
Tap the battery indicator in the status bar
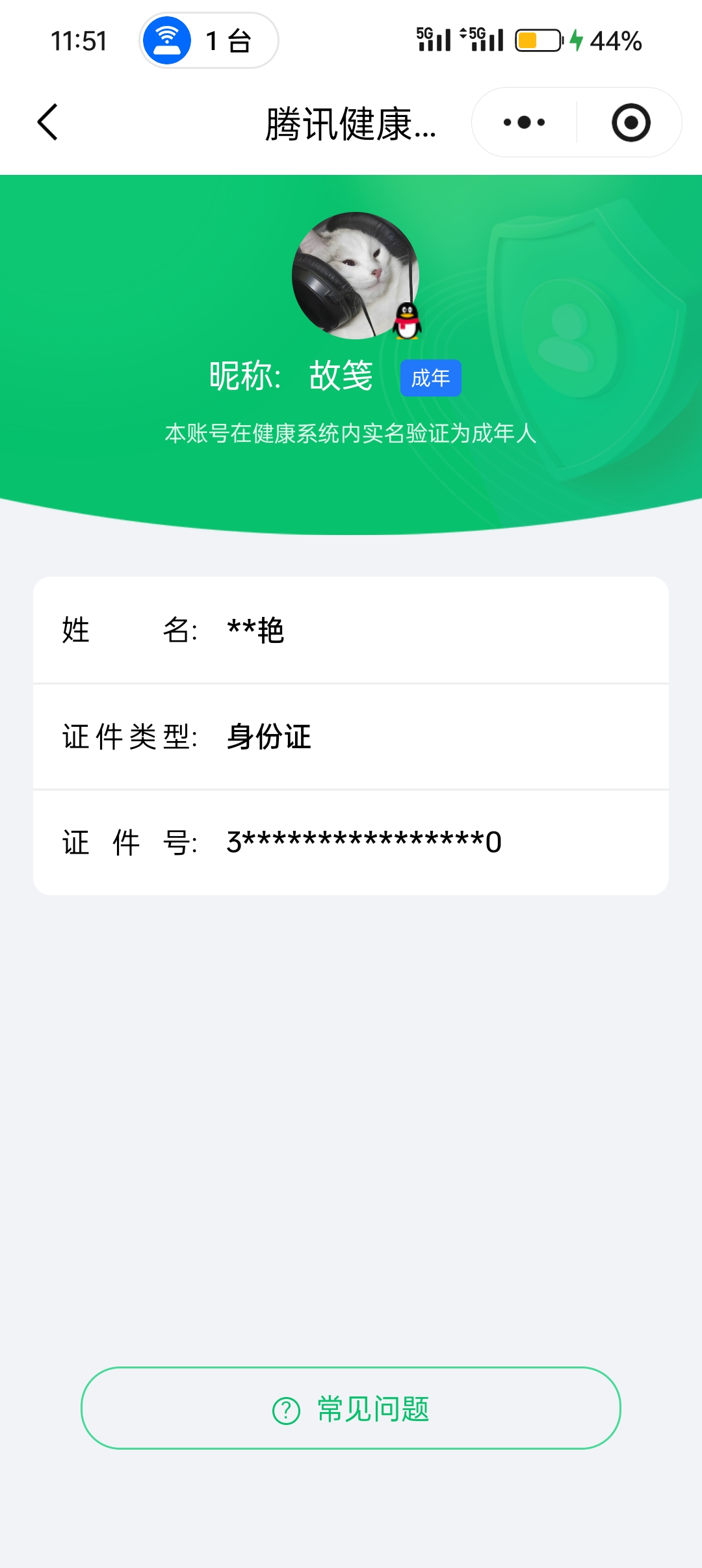point(538,40)
